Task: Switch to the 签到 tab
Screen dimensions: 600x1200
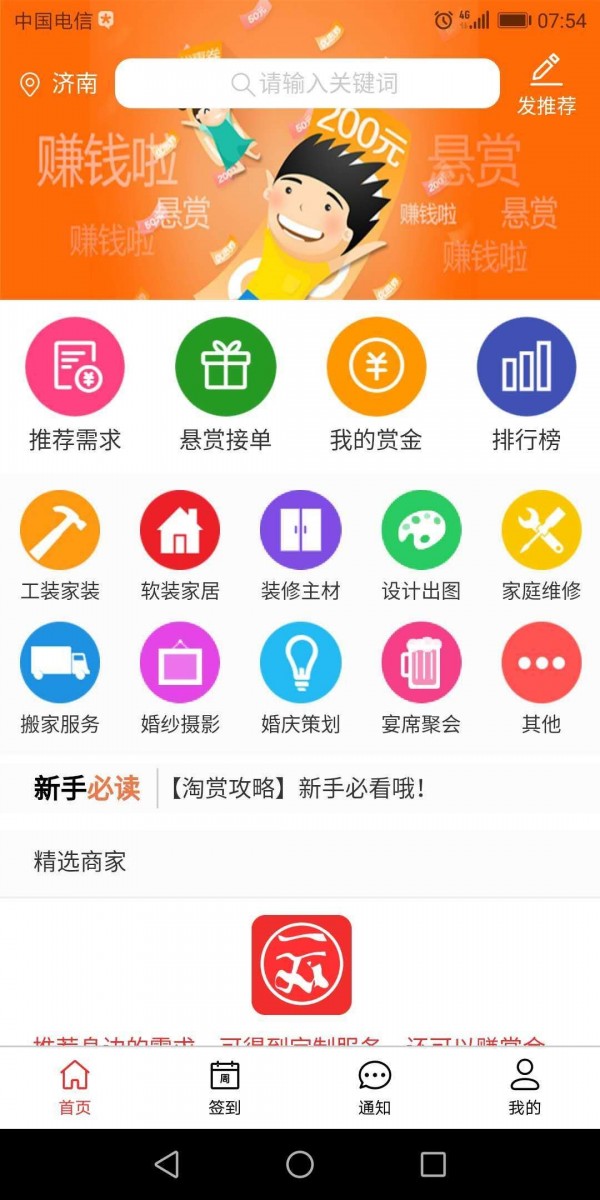Action: (225, 1087)
